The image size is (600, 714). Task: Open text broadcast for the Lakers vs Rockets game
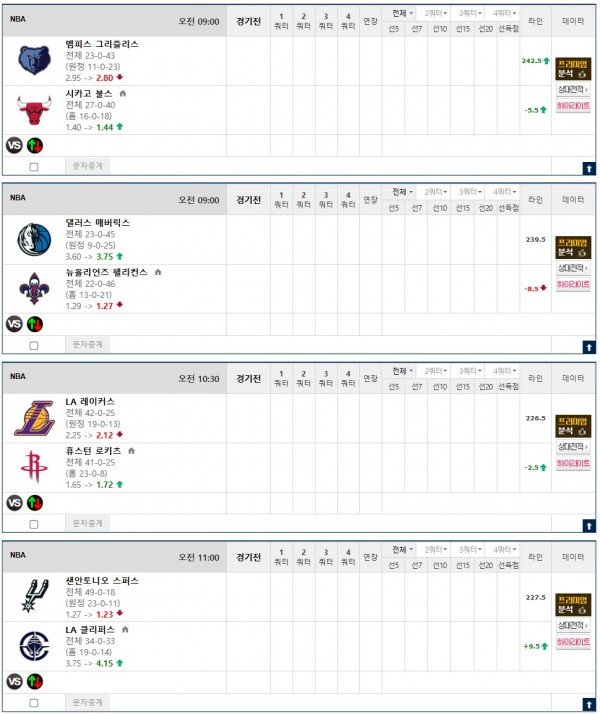[x=88, y=523]
